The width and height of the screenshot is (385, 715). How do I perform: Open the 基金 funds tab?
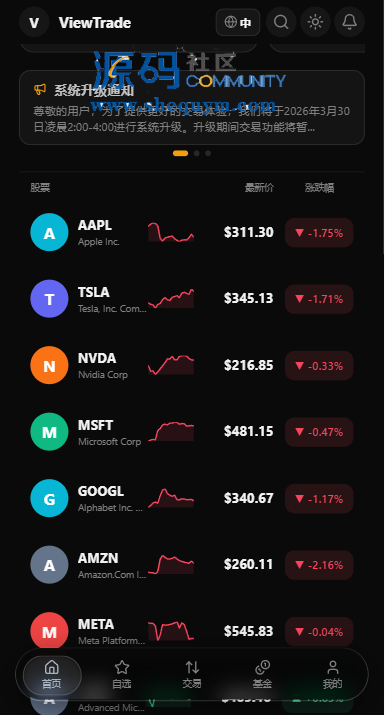262,675
